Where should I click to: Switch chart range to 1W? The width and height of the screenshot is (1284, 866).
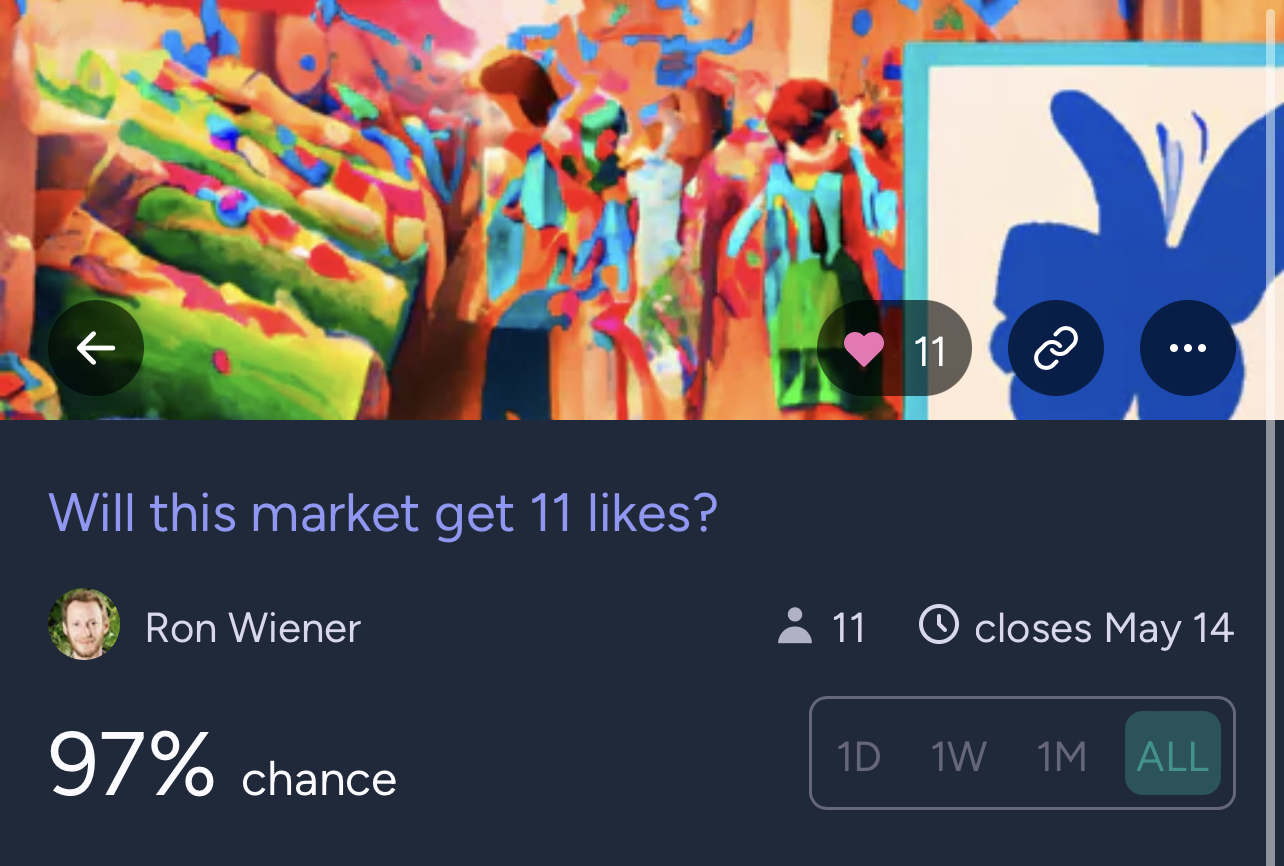click(959, 757)
